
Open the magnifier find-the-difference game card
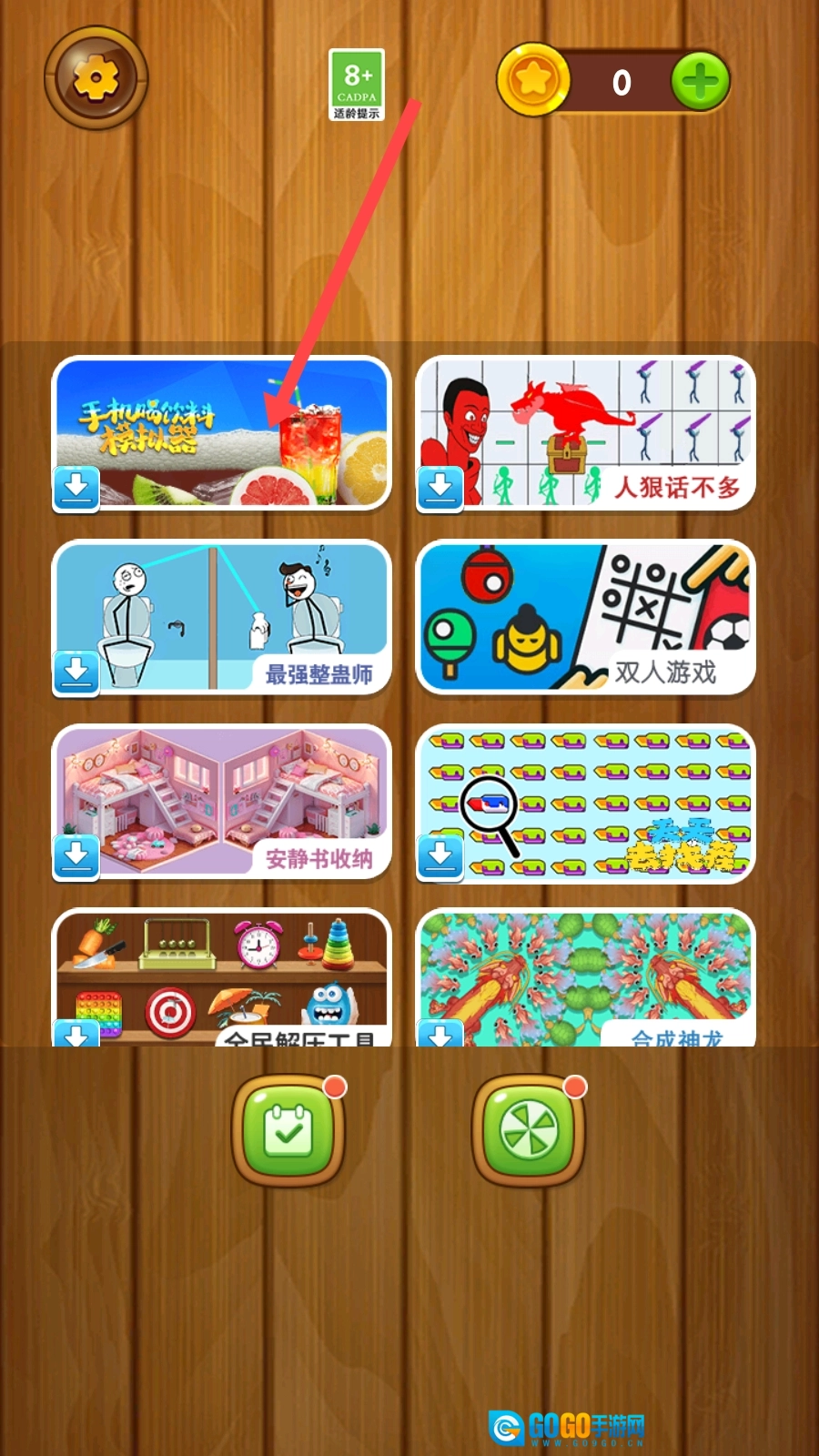pyautogui.click(x=586, y=802)
